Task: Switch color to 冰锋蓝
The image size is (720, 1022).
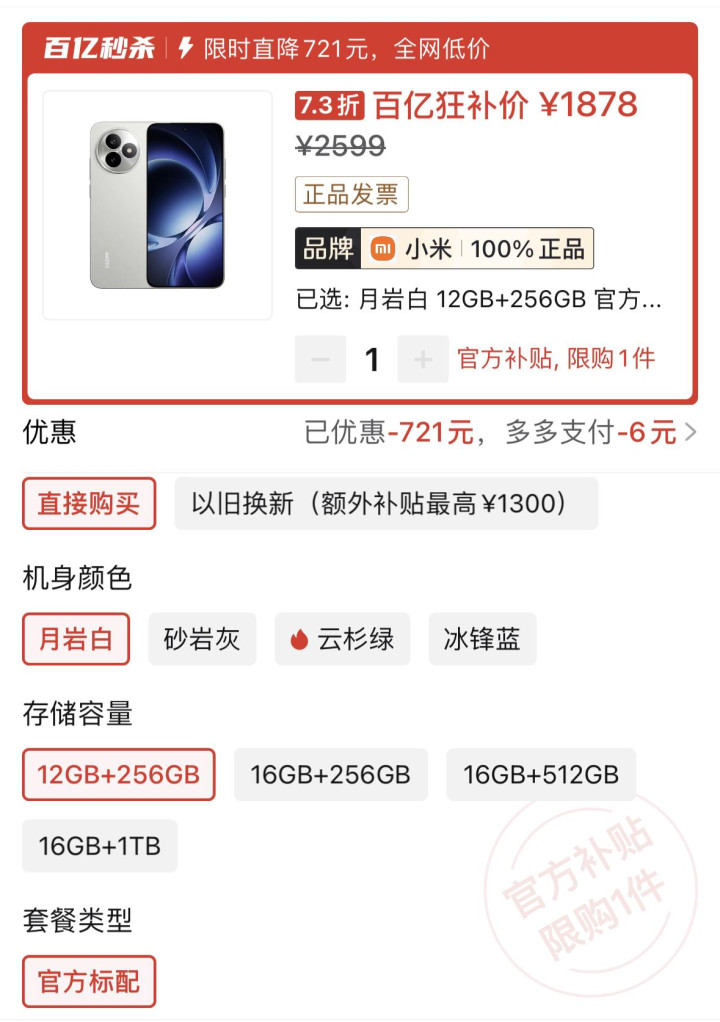Action: 482,639
